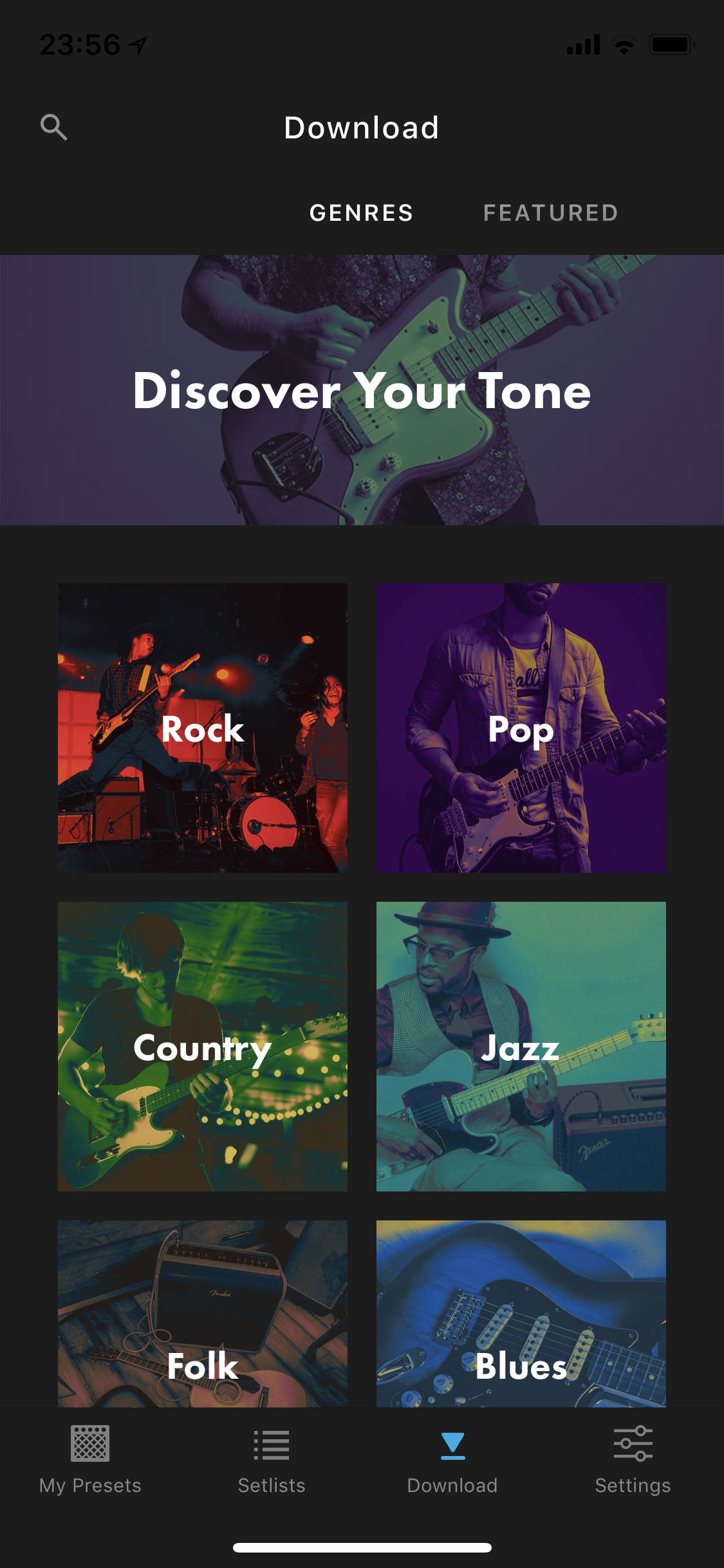Open the Discover Your Tone banner
724x1568 pixels.
(362, 390)
